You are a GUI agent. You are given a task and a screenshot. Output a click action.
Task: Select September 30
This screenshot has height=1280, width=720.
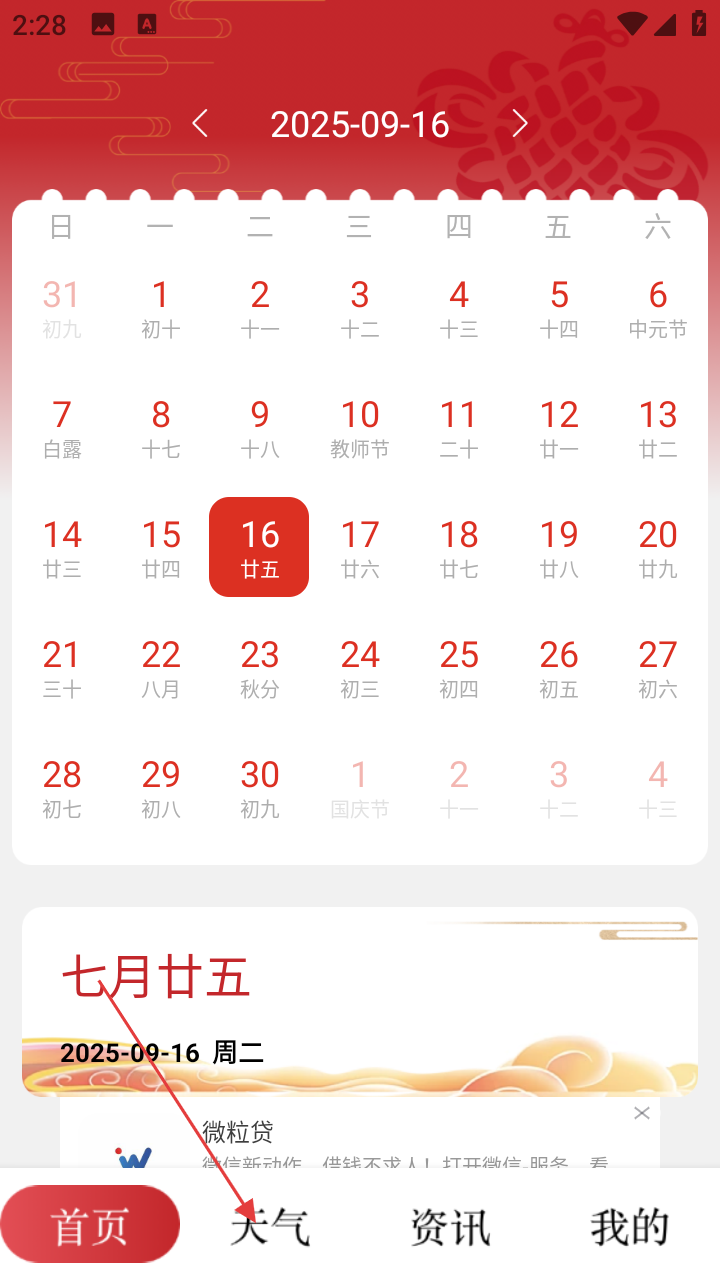click(260, 788)
